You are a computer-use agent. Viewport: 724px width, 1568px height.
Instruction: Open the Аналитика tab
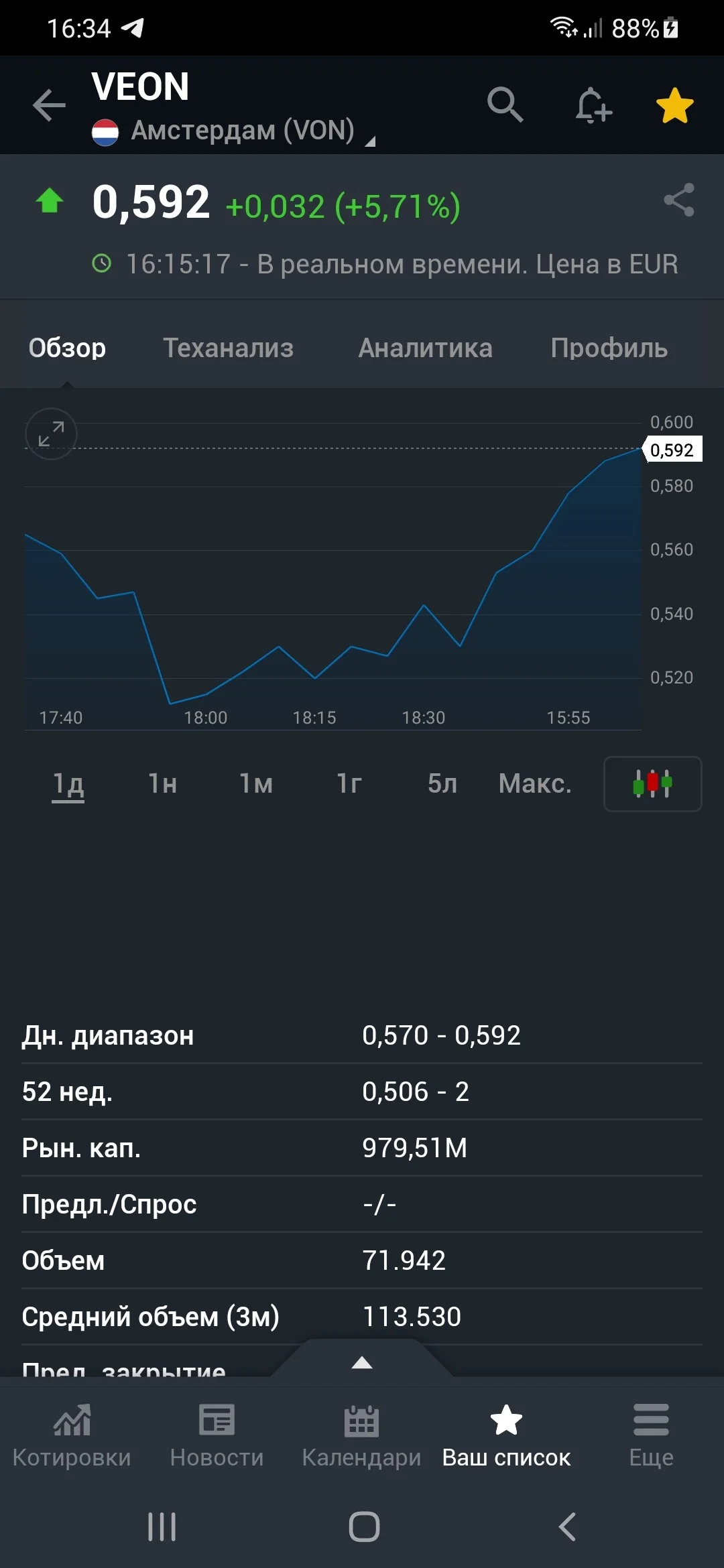click(425, 348)
